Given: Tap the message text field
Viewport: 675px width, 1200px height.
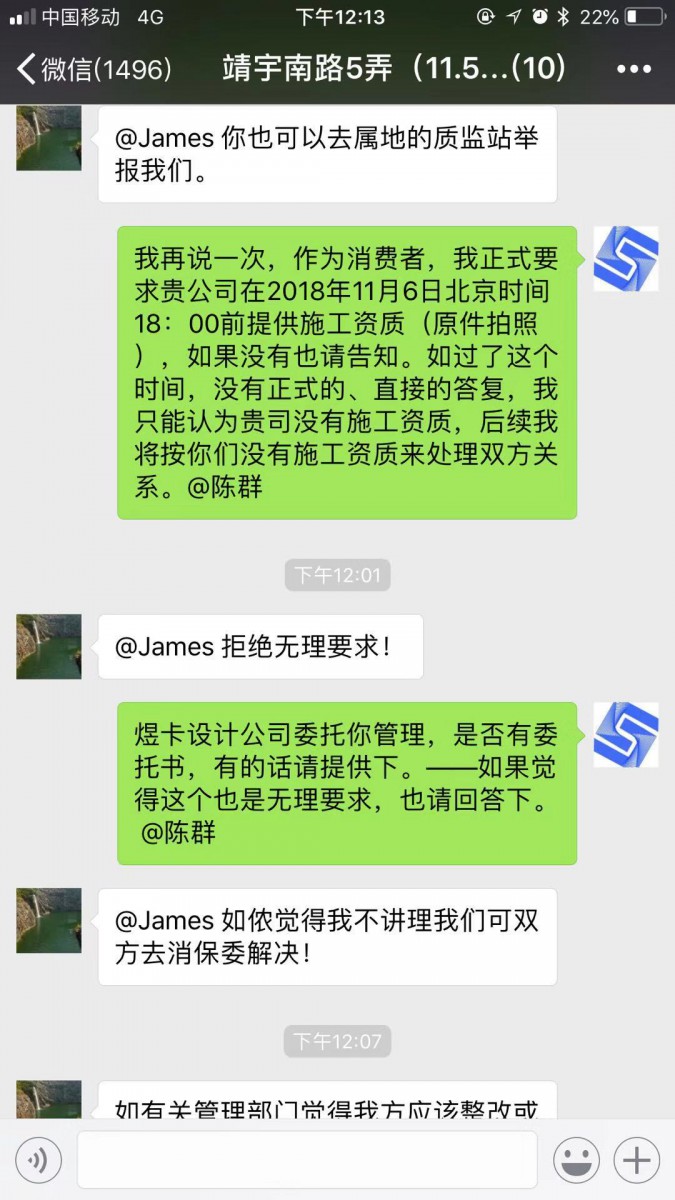Looking at the screenshot, I should click(307, 1160).
